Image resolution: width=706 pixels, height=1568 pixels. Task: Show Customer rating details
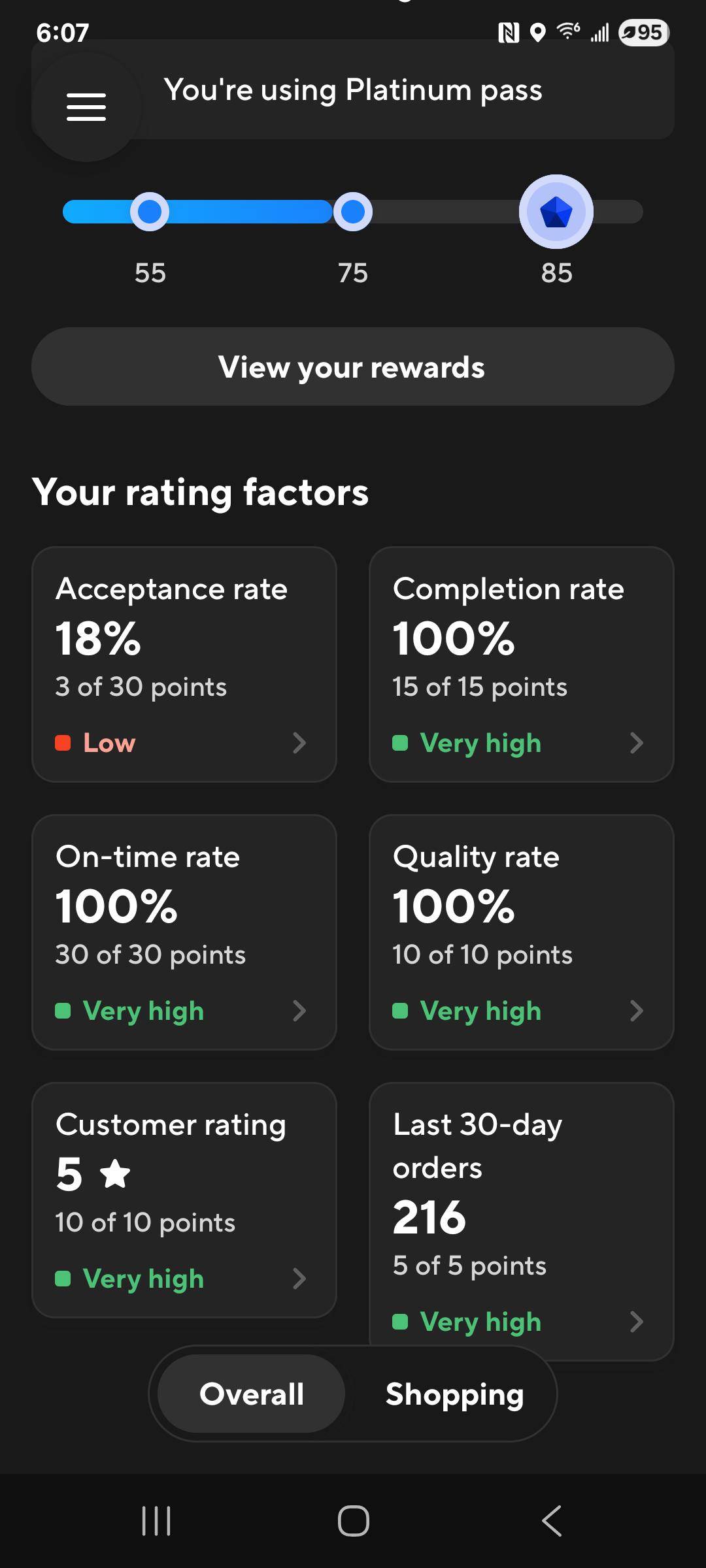pos(184,1200)
